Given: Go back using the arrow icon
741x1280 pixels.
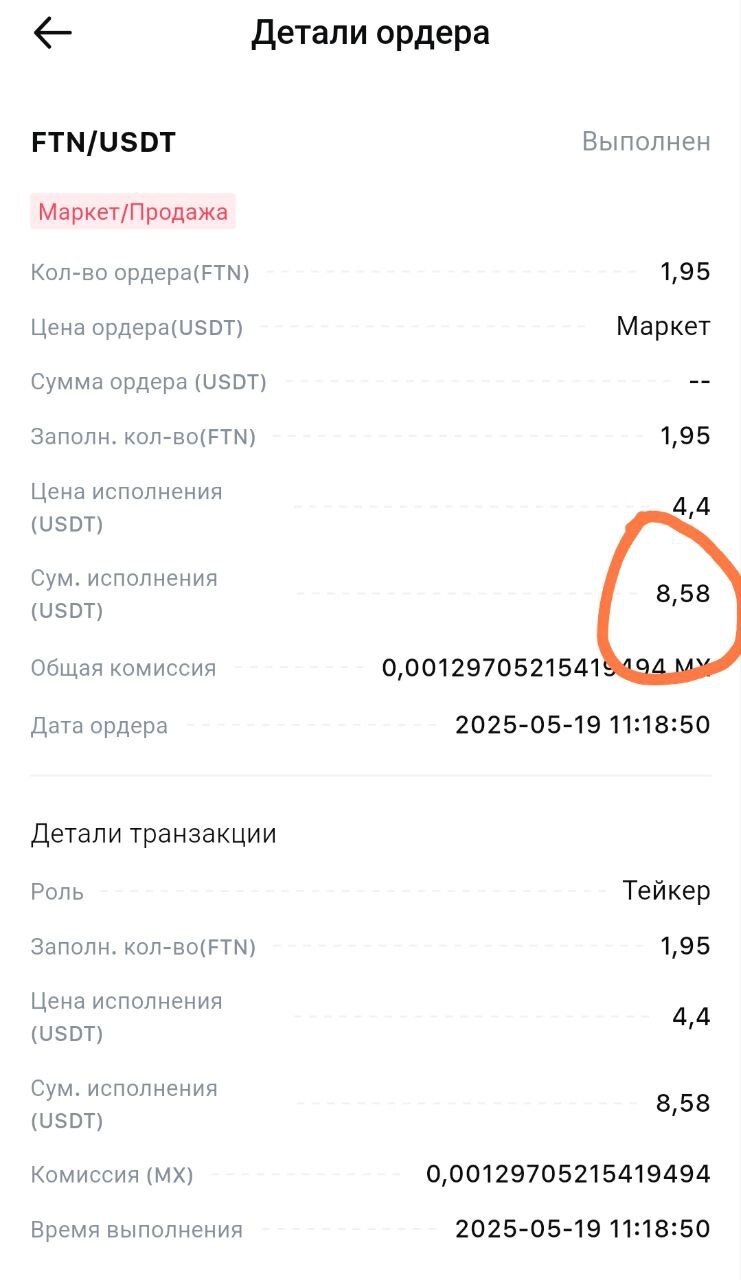Looking at the screenshot, I should (52, 33).
